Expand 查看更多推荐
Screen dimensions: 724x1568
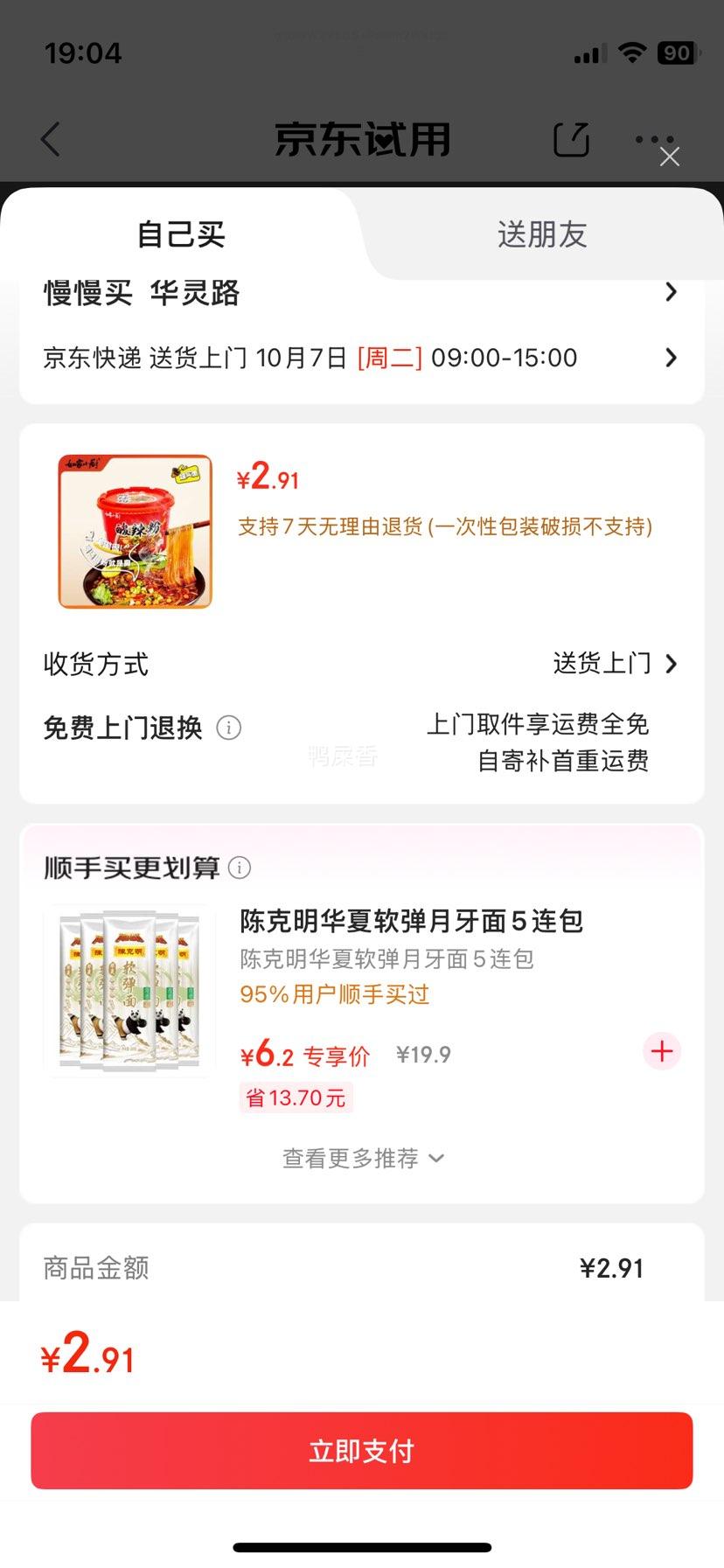click(362, 1159)
